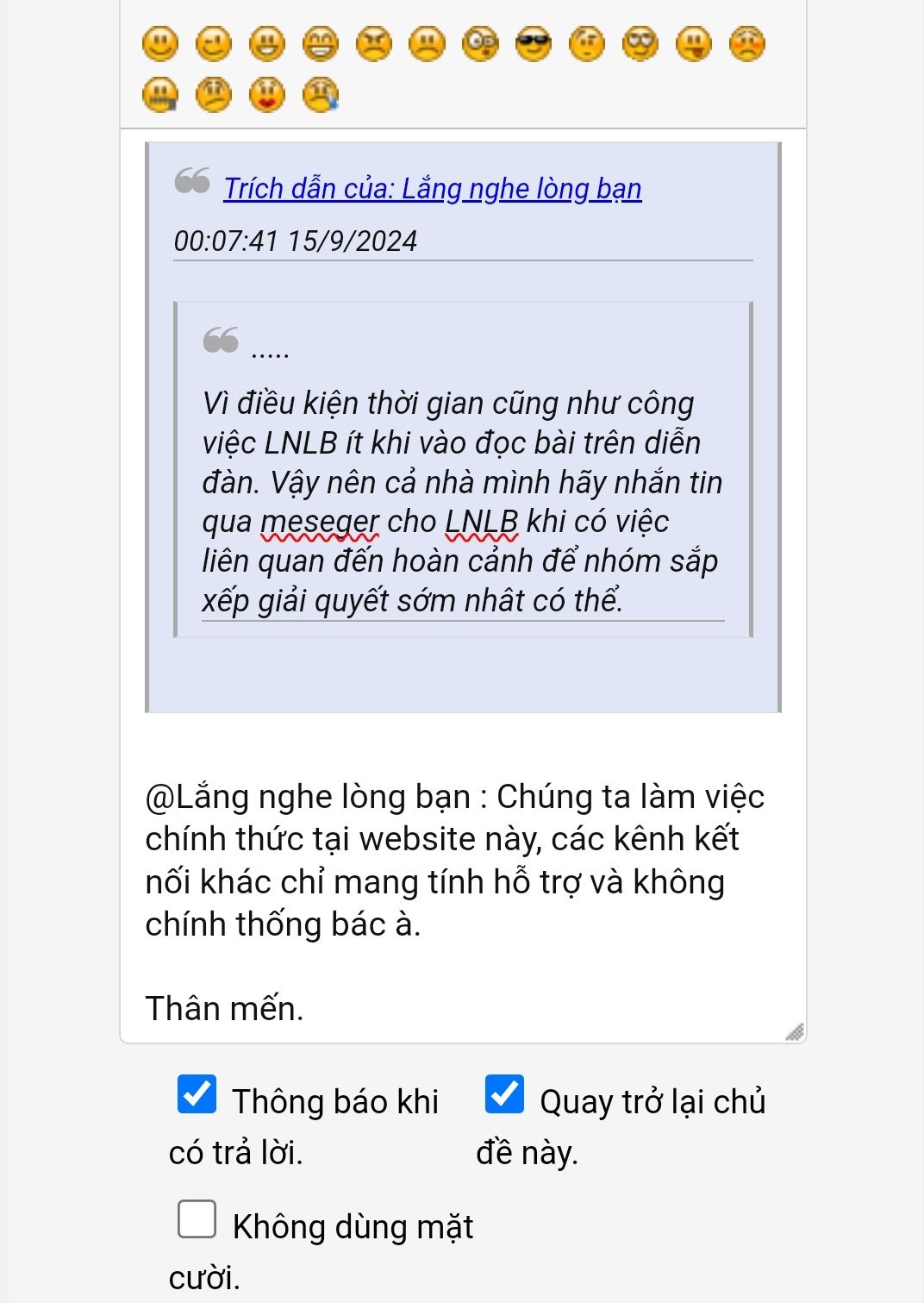This screenshot has height=1303, width=924.
Task: Insert the crying emoticon
Action: point(321,95)
